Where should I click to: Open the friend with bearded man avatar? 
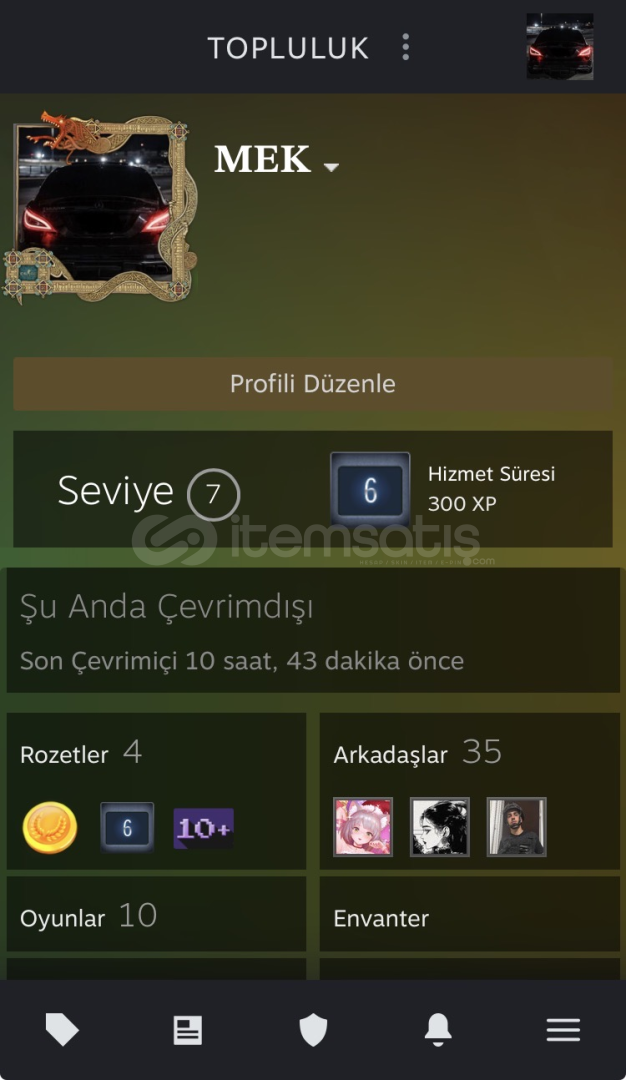tap(516, 827)
